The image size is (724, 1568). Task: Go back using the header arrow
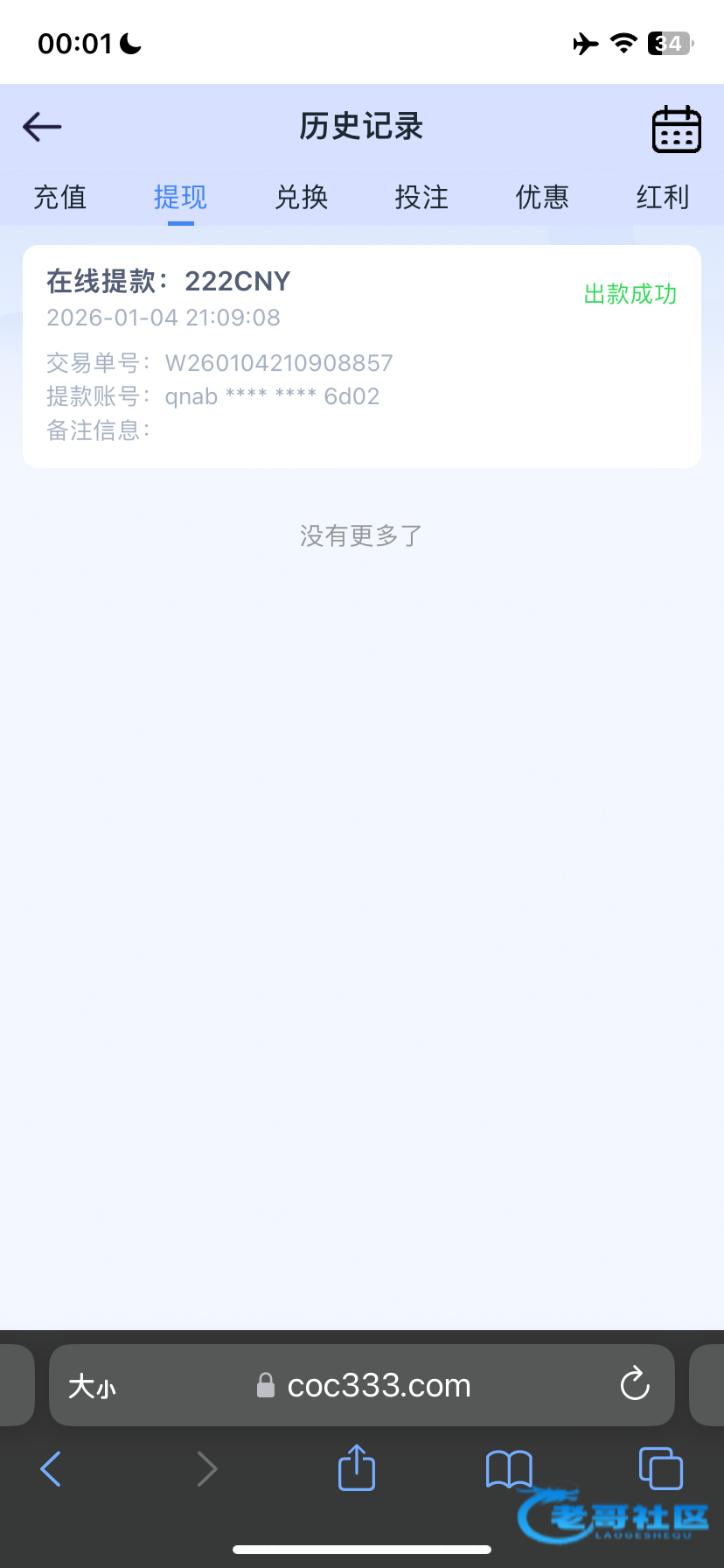click(42, 127)
